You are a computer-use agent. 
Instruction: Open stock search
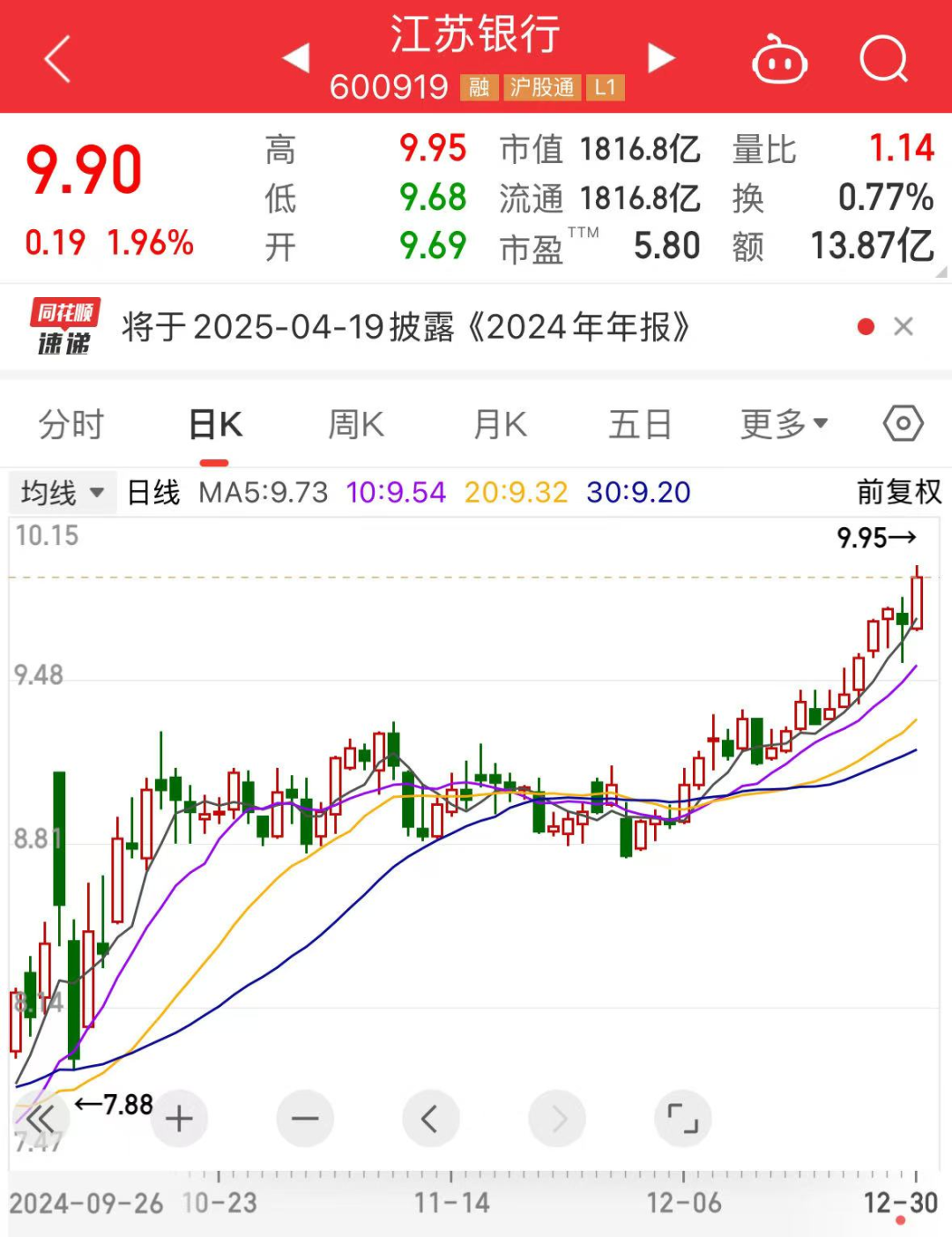click(883, 60)
